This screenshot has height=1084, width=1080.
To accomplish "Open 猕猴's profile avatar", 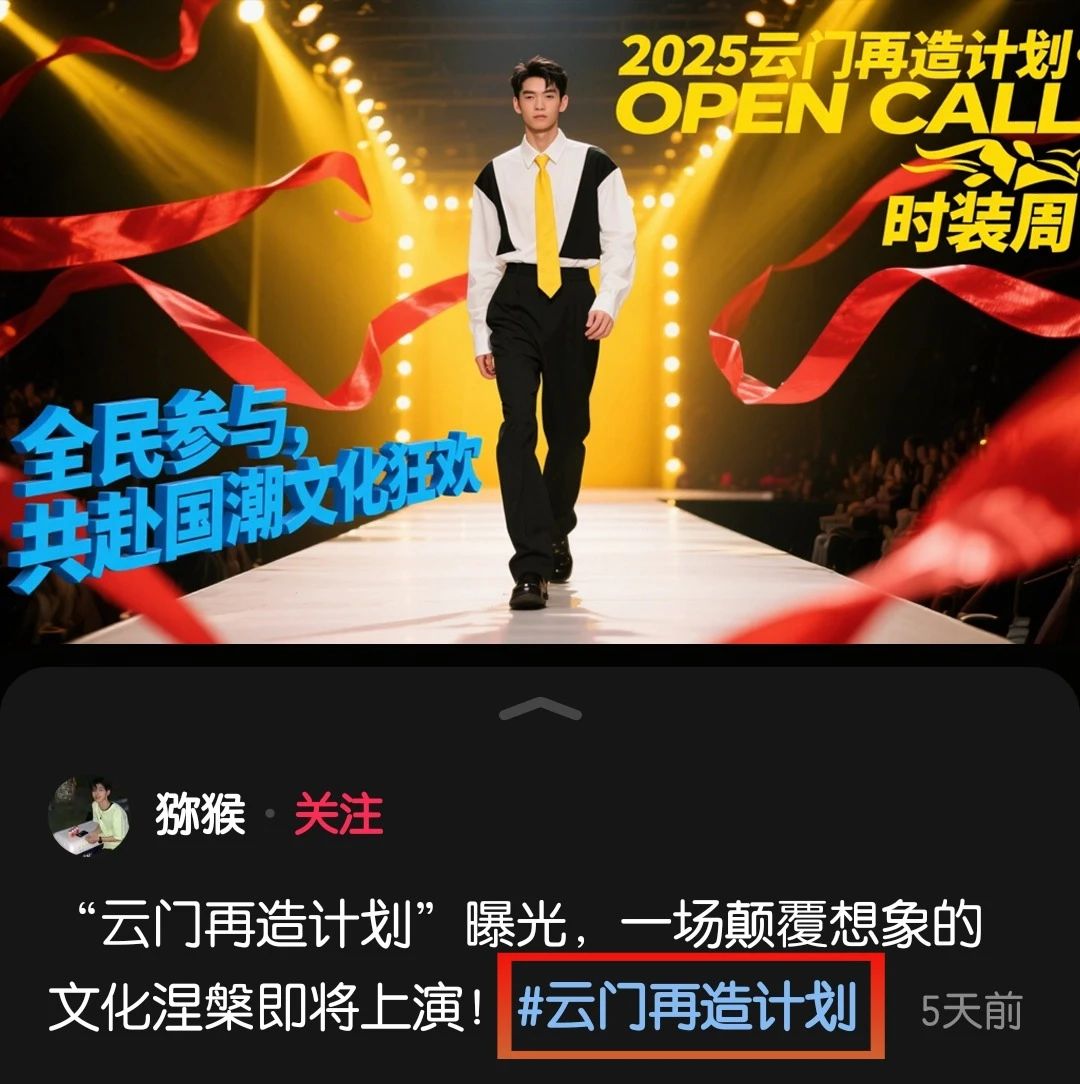I will [x=90, y=815].
